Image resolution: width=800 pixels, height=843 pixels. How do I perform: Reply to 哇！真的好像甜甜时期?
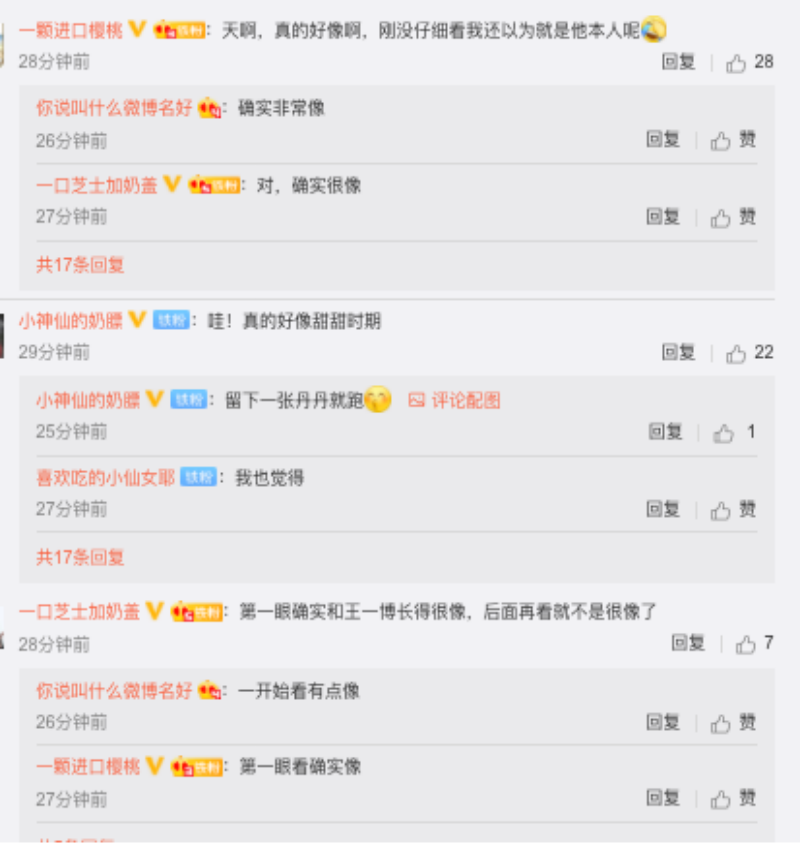[678, 352]
